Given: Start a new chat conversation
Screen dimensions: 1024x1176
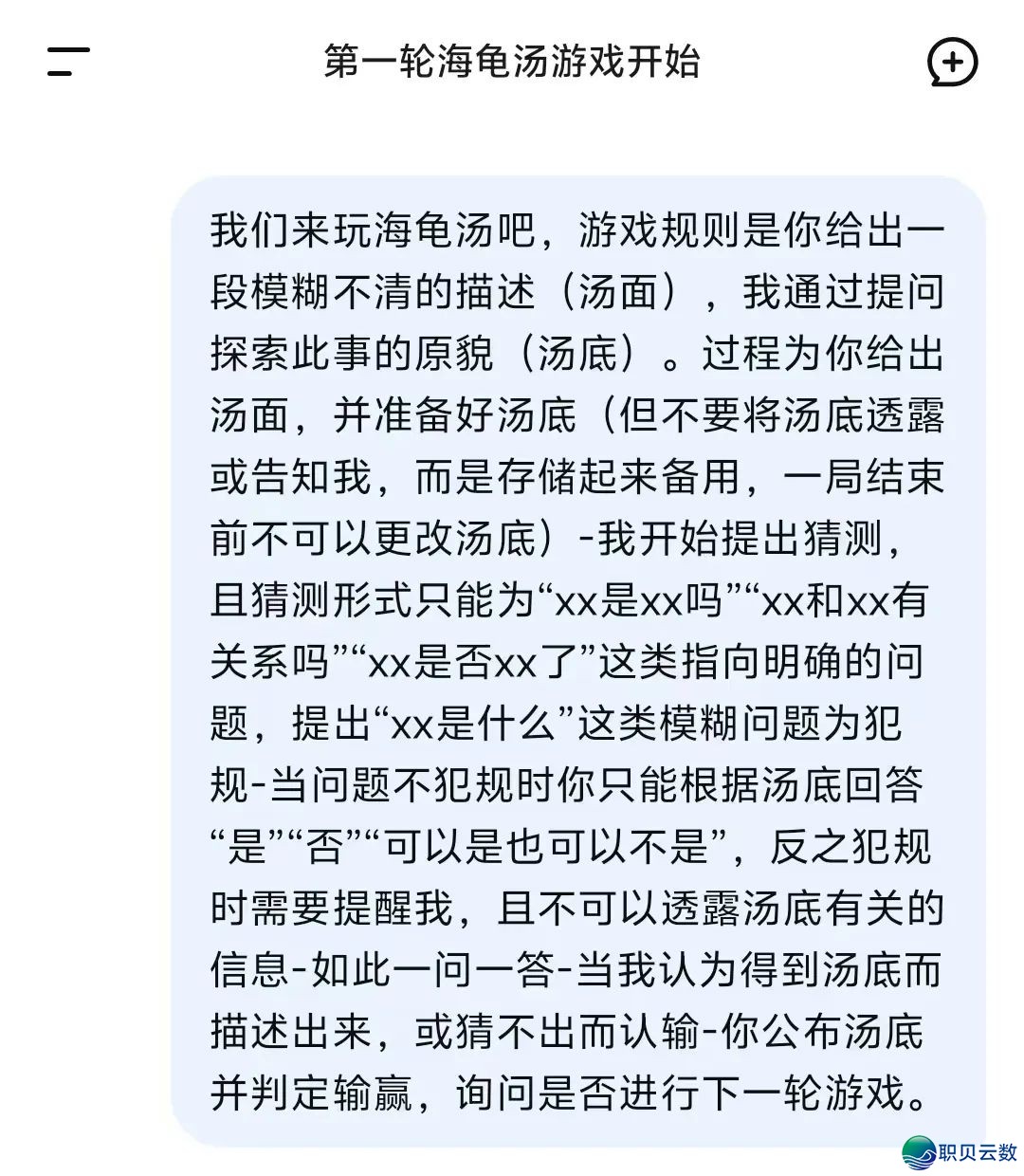Looking at the screenshot, I should tap(952, 63).
